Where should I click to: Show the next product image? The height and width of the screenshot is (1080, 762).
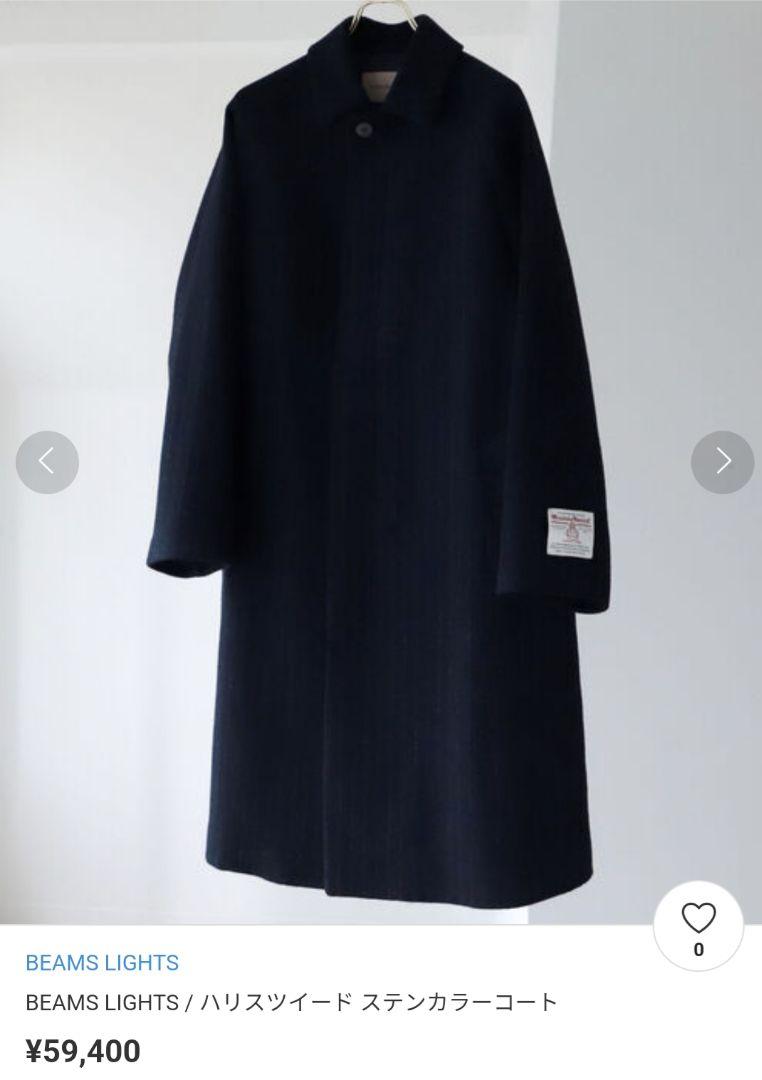[722, 462]
